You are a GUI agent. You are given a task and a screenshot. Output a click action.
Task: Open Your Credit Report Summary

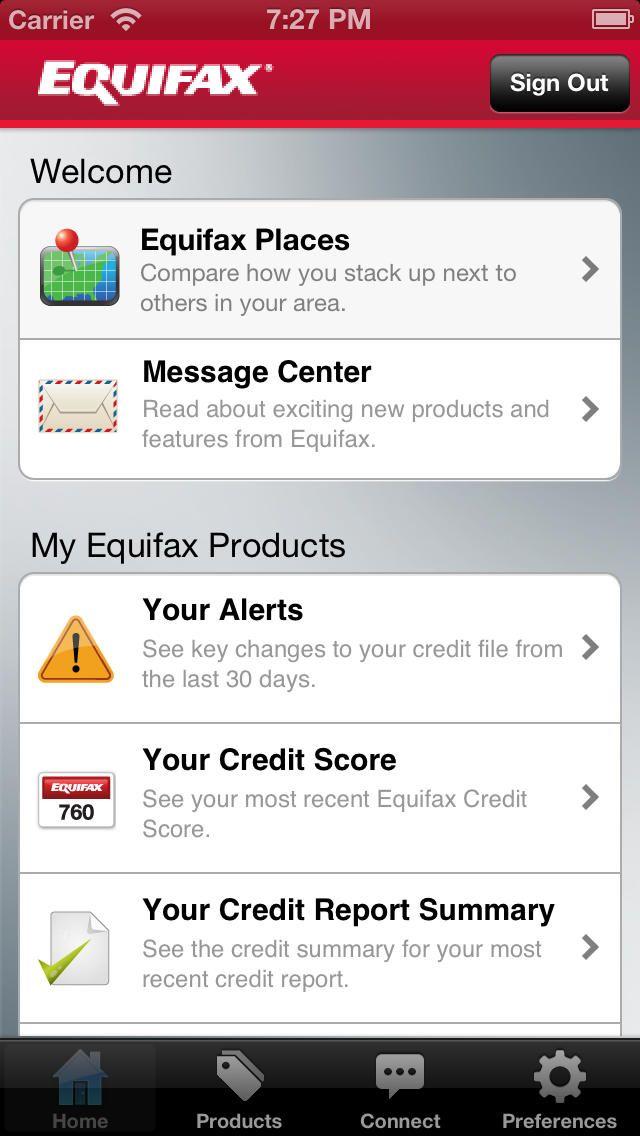[320, 947]
